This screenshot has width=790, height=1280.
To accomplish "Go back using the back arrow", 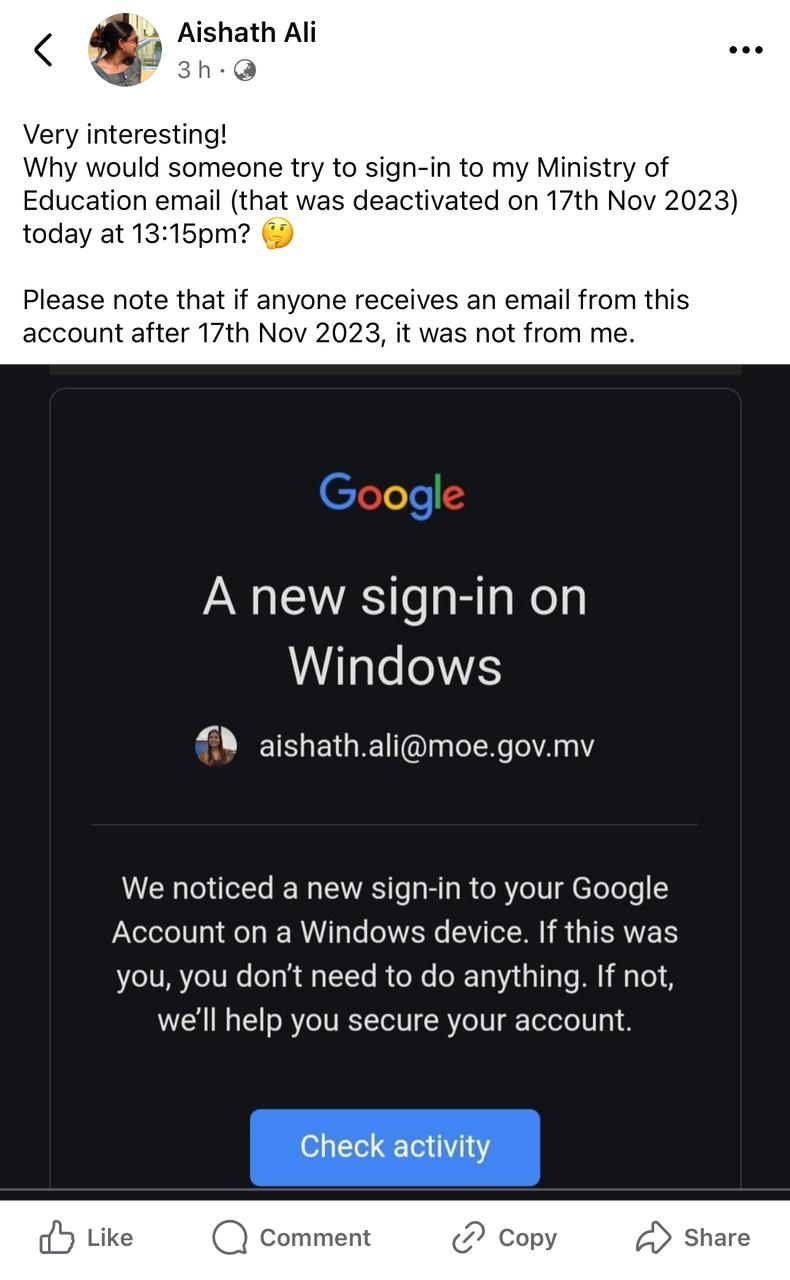I will click(x=43, y=49).
